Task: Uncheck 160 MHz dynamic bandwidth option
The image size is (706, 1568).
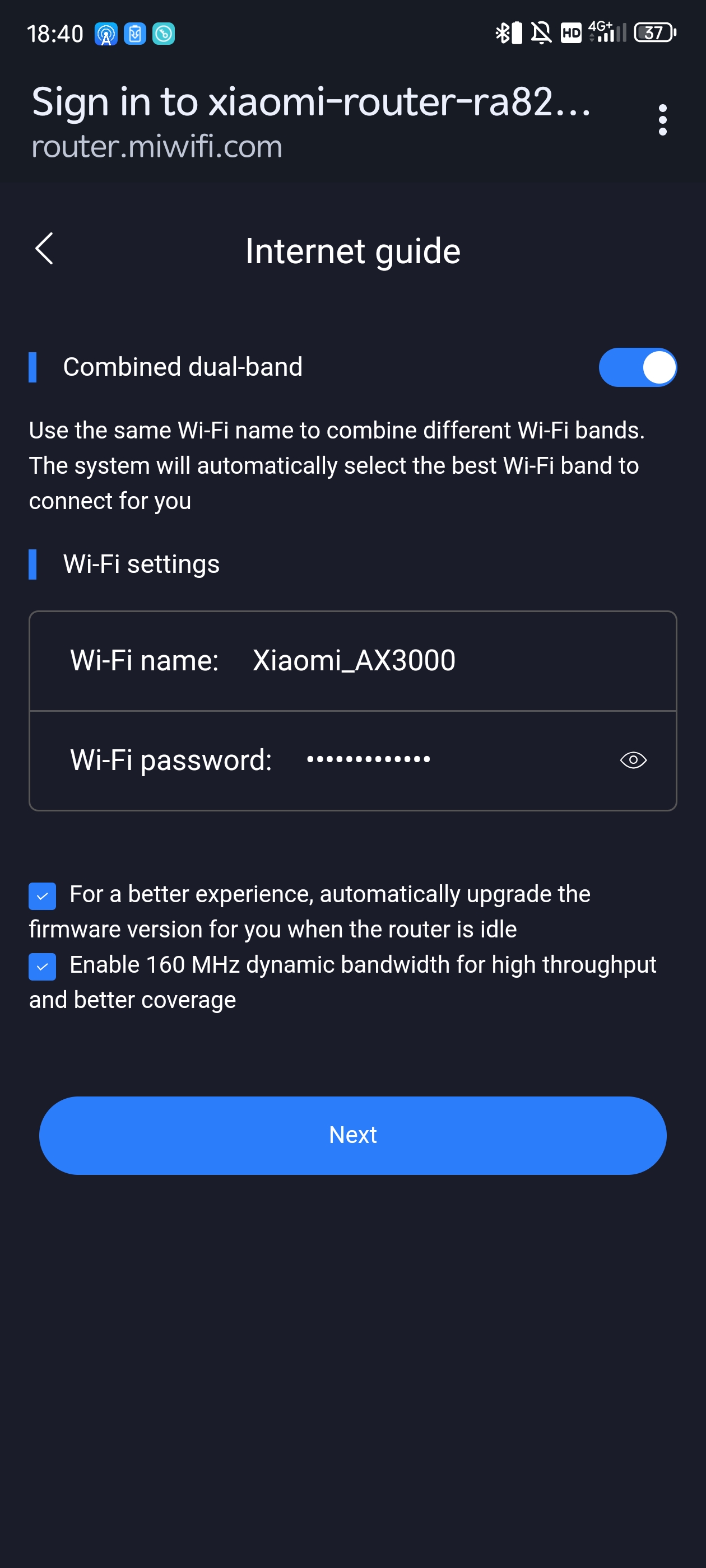Action: [42, 967]
